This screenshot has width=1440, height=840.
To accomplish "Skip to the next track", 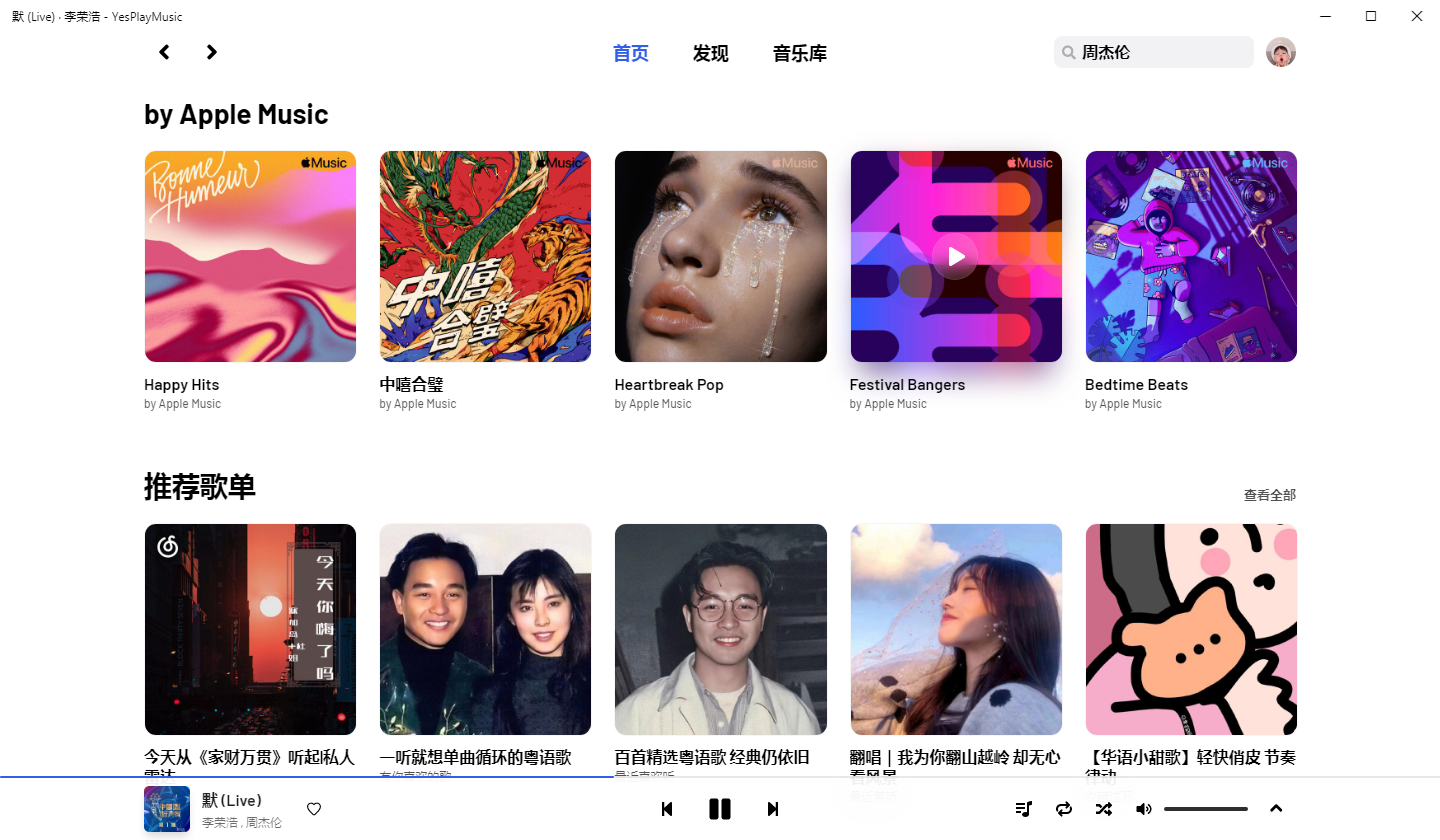I will point(772,809).
